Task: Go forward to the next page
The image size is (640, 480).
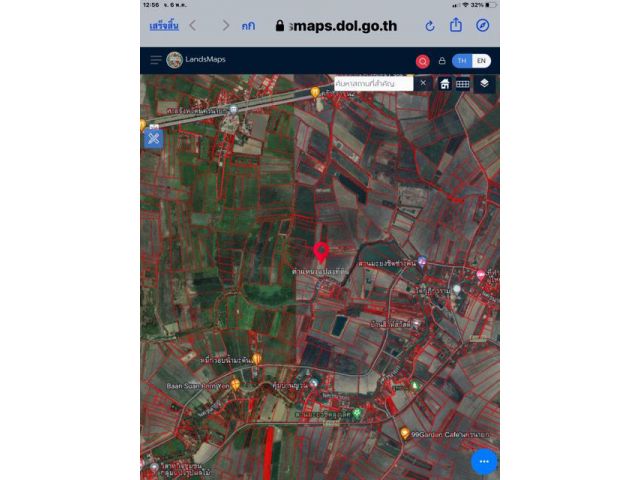Action: pos(225,26)
